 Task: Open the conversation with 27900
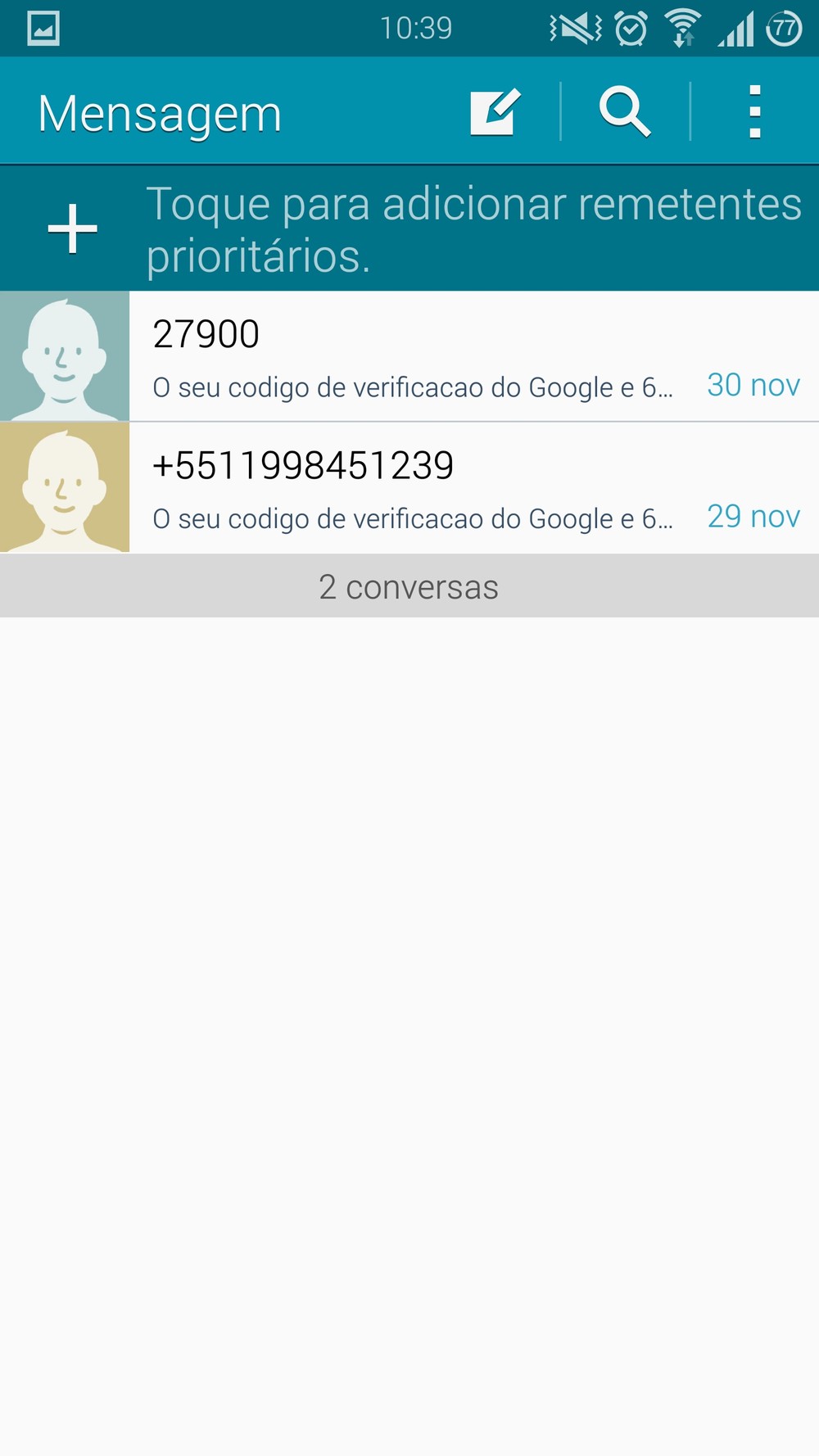(x=473, y=357)
